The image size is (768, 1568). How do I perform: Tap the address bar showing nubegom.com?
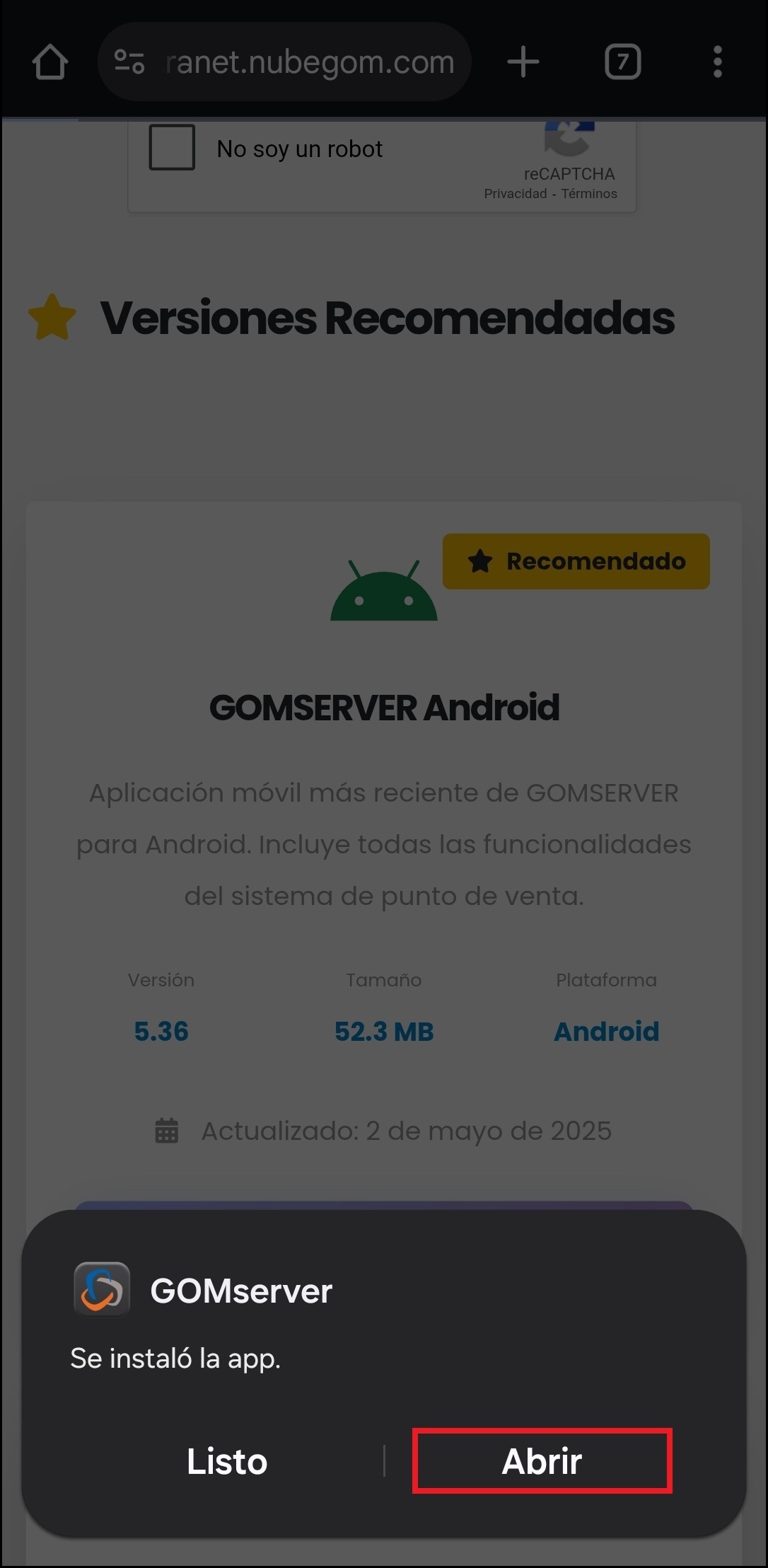pyautogui.click(x=307, y=61)
